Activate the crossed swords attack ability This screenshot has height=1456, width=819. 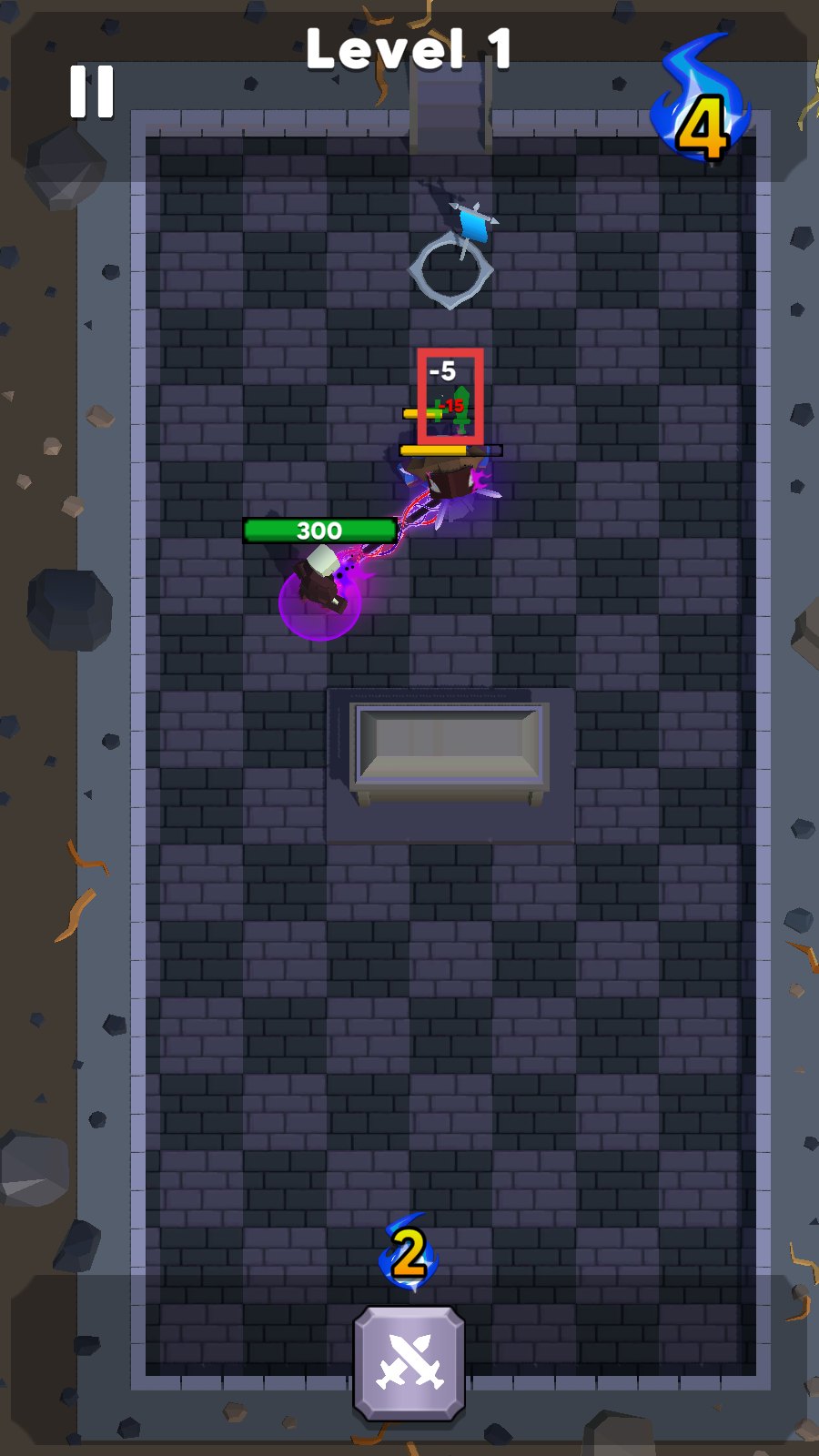(409, 1362)
